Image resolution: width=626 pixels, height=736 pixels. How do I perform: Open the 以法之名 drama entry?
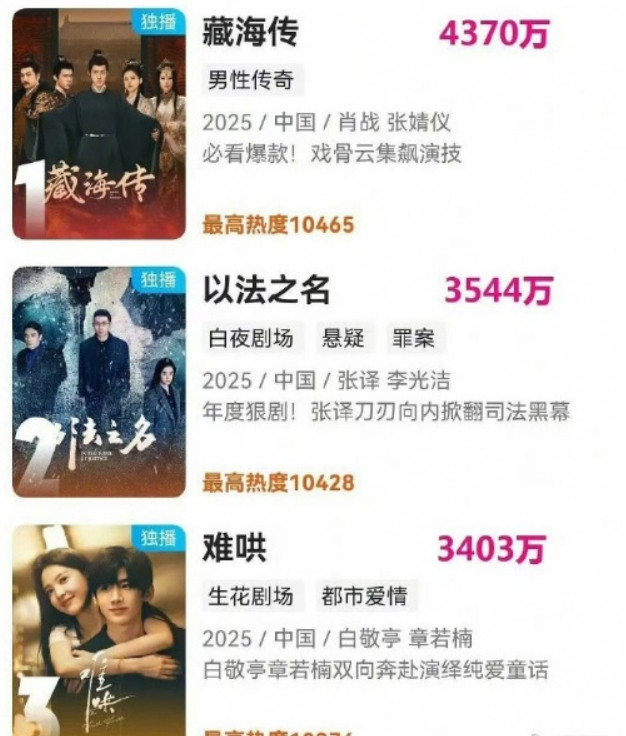[266, 290]
